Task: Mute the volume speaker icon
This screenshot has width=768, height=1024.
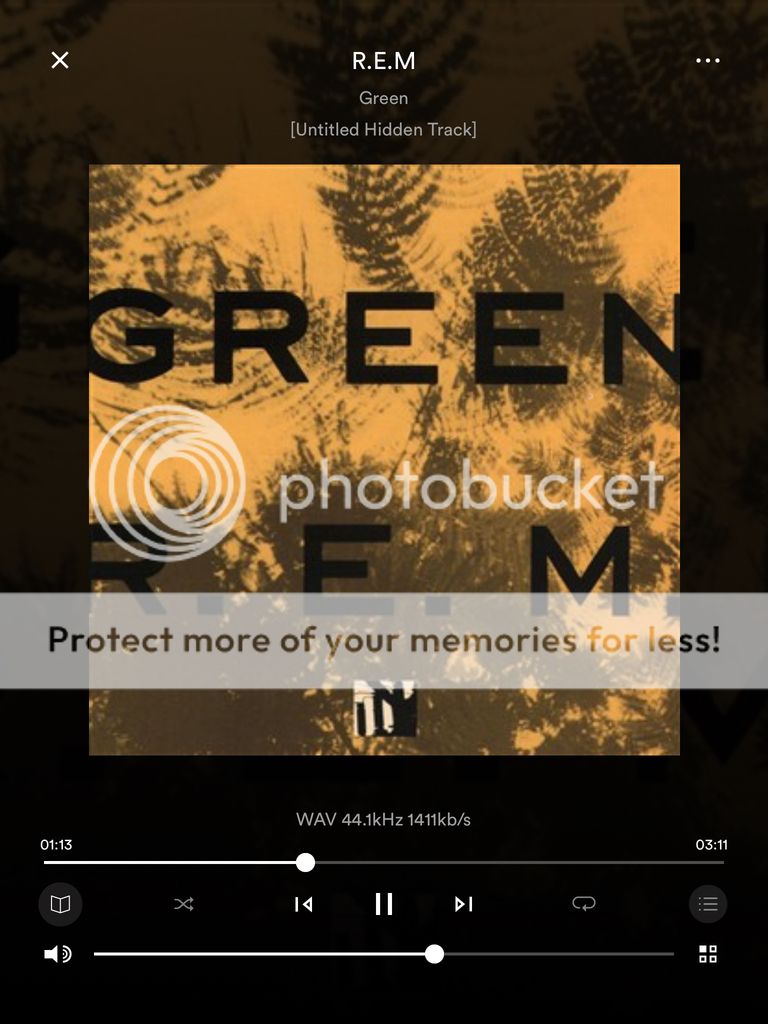Action: (58, 954)
